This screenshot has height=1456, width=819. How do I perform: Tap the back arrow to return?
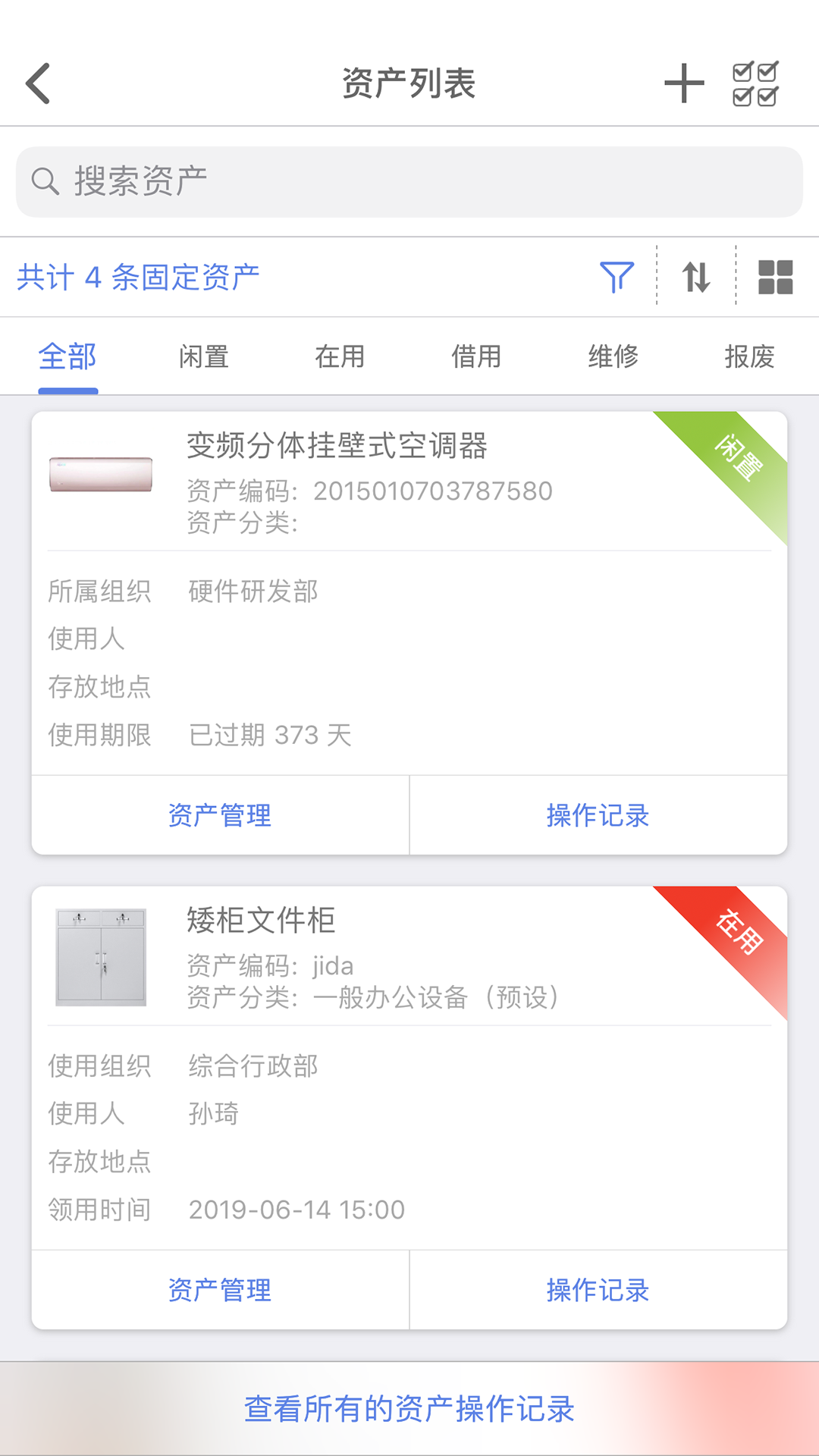tap(38, 83)
